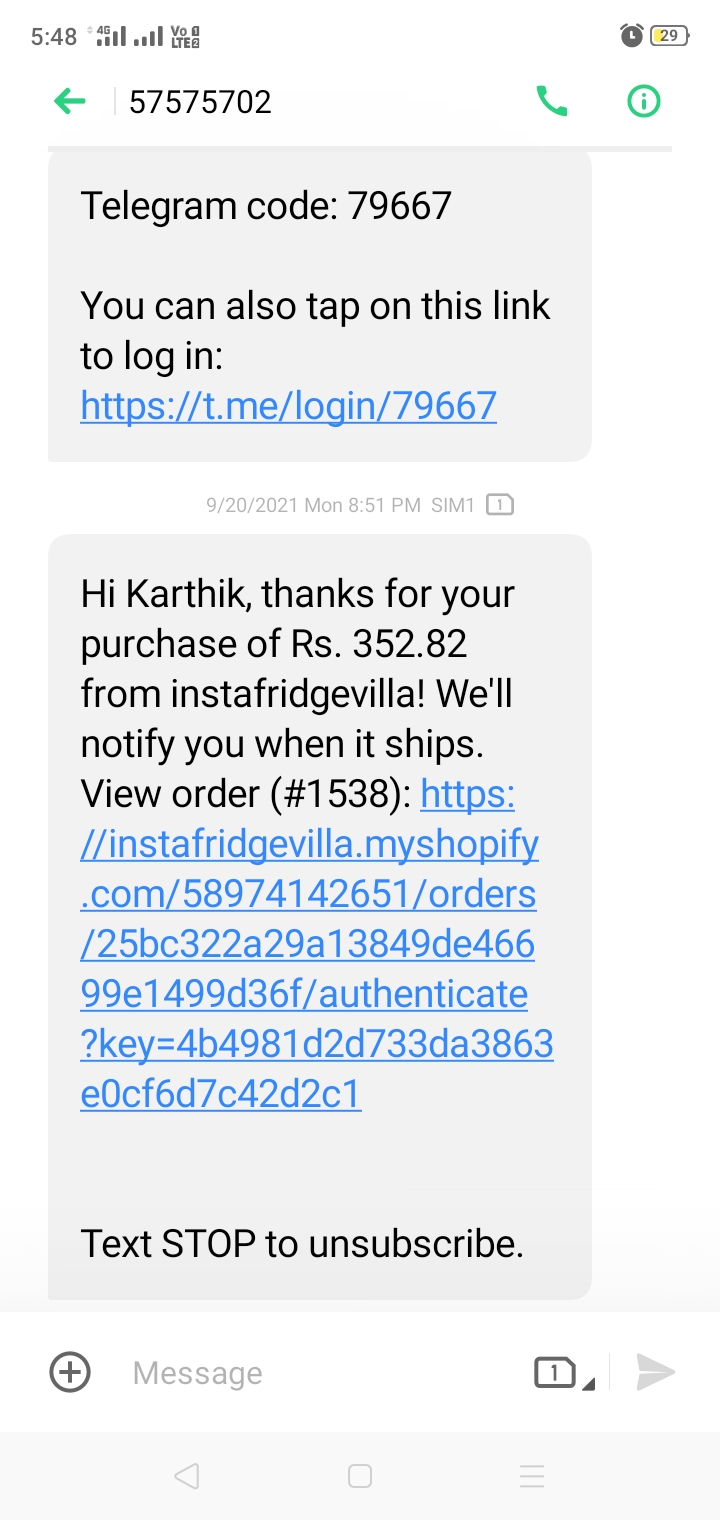Switch SIM card selector
This screenshot has height=1520, width=720.
tap(563, 1373)
